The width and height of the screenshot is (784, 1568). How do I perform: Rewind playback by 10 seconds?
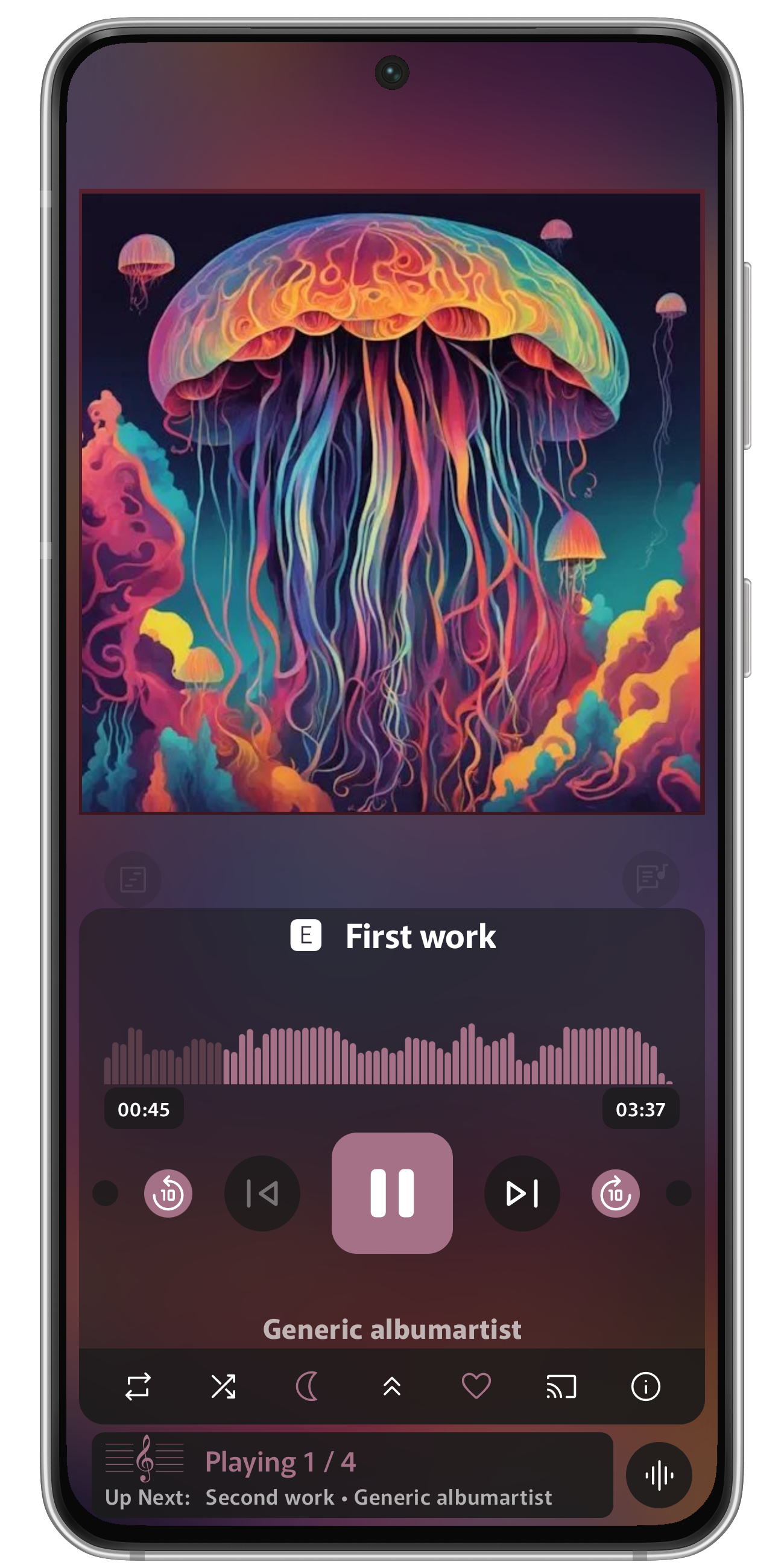pos(168,1193)
